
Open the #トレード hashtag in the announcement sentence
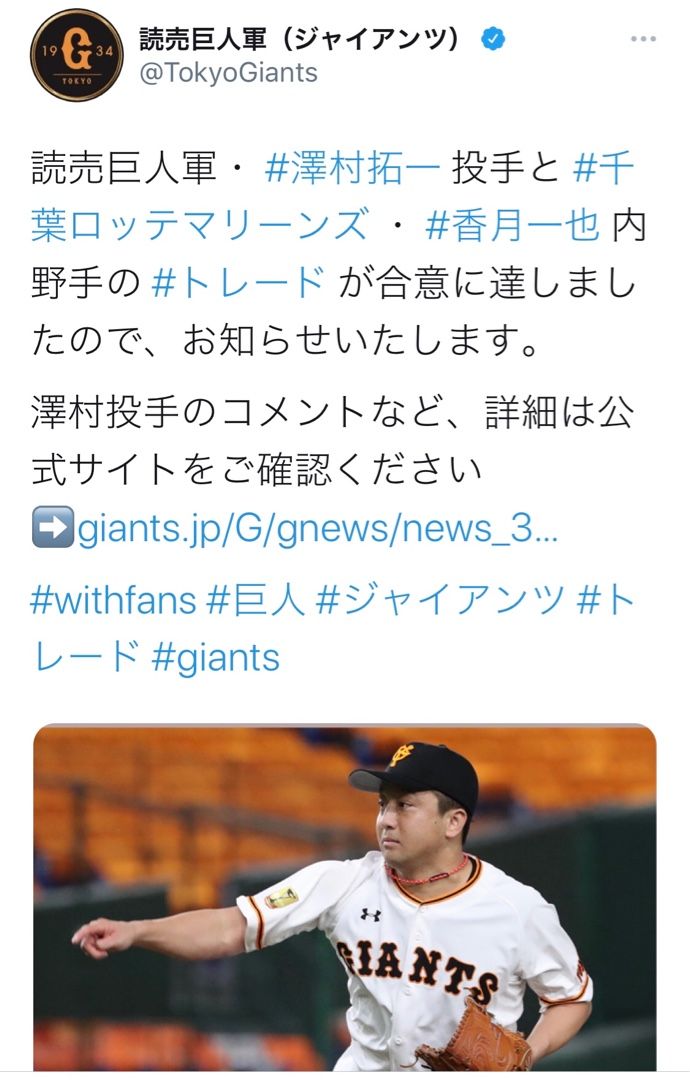point(238,284)
